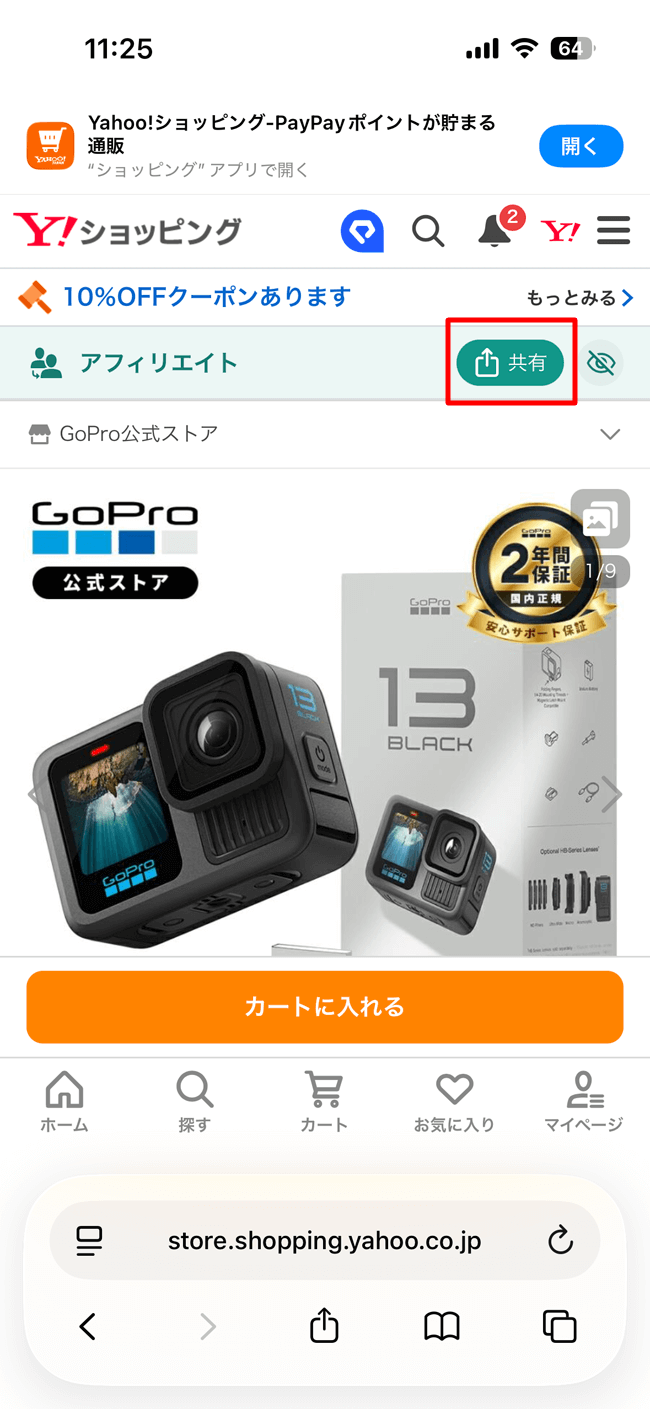Open the image gallery icon
650x1409 pixels.
pos(599,519)
